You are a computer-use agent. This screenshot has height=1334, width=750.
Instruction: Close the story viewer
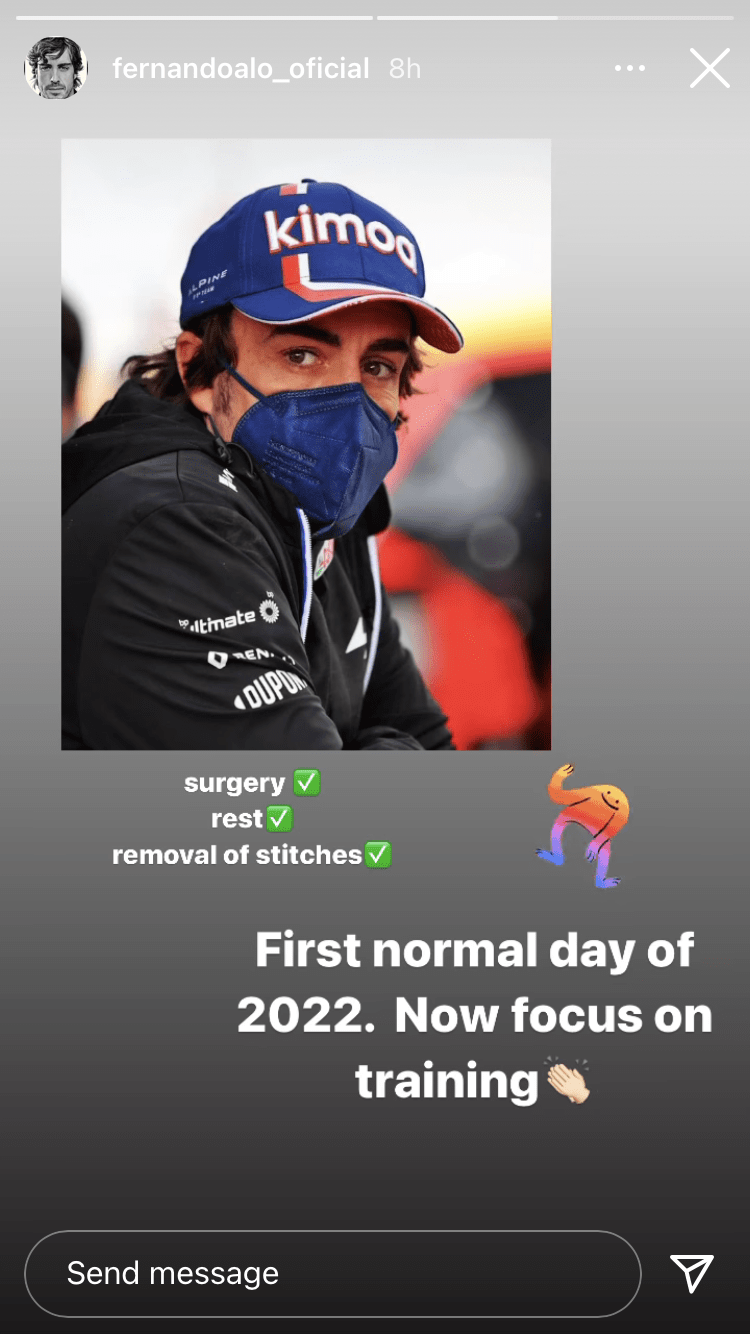click(x=709, y=69)
